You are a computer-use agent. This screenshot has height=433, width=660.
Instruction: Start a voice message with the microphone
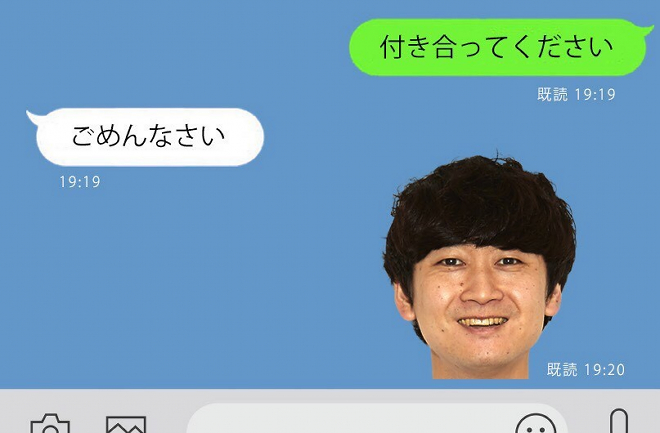pyautogui.click(x=619, y=420)
